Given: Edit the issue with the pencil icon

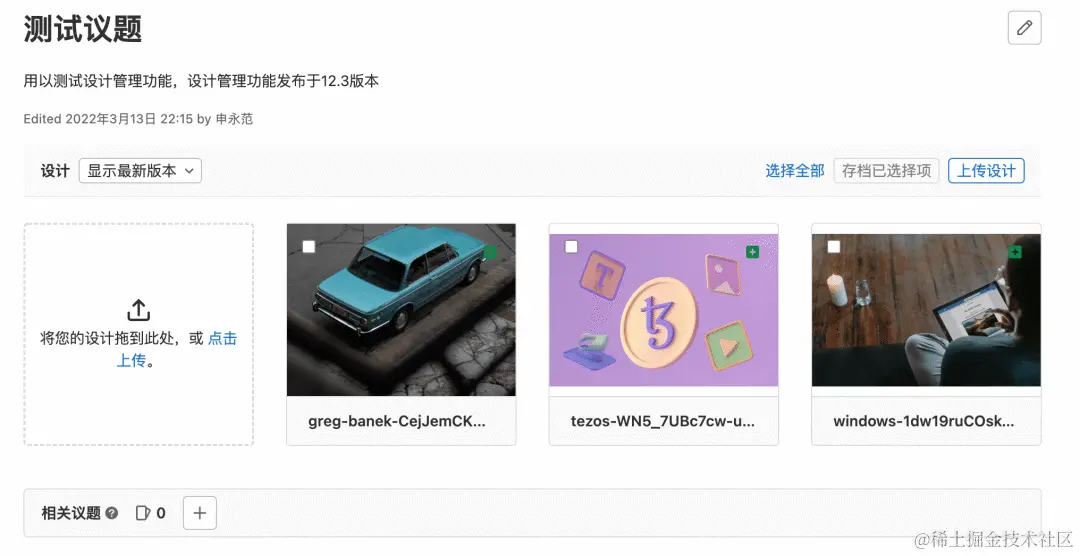Looking at the screenshot, I should point(1024,28).
